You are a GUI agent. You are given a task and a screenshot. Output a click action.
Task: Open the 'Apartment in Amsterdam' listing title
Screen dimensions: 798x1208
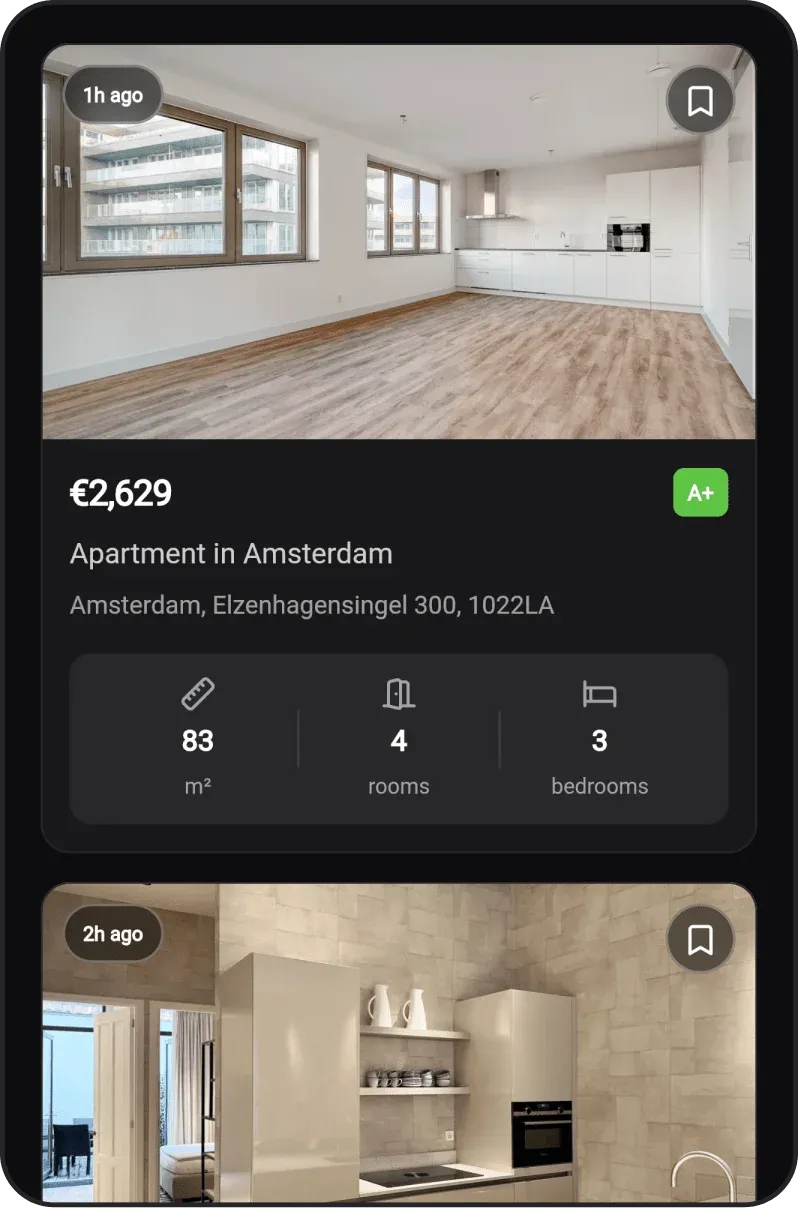click(232, 554)
